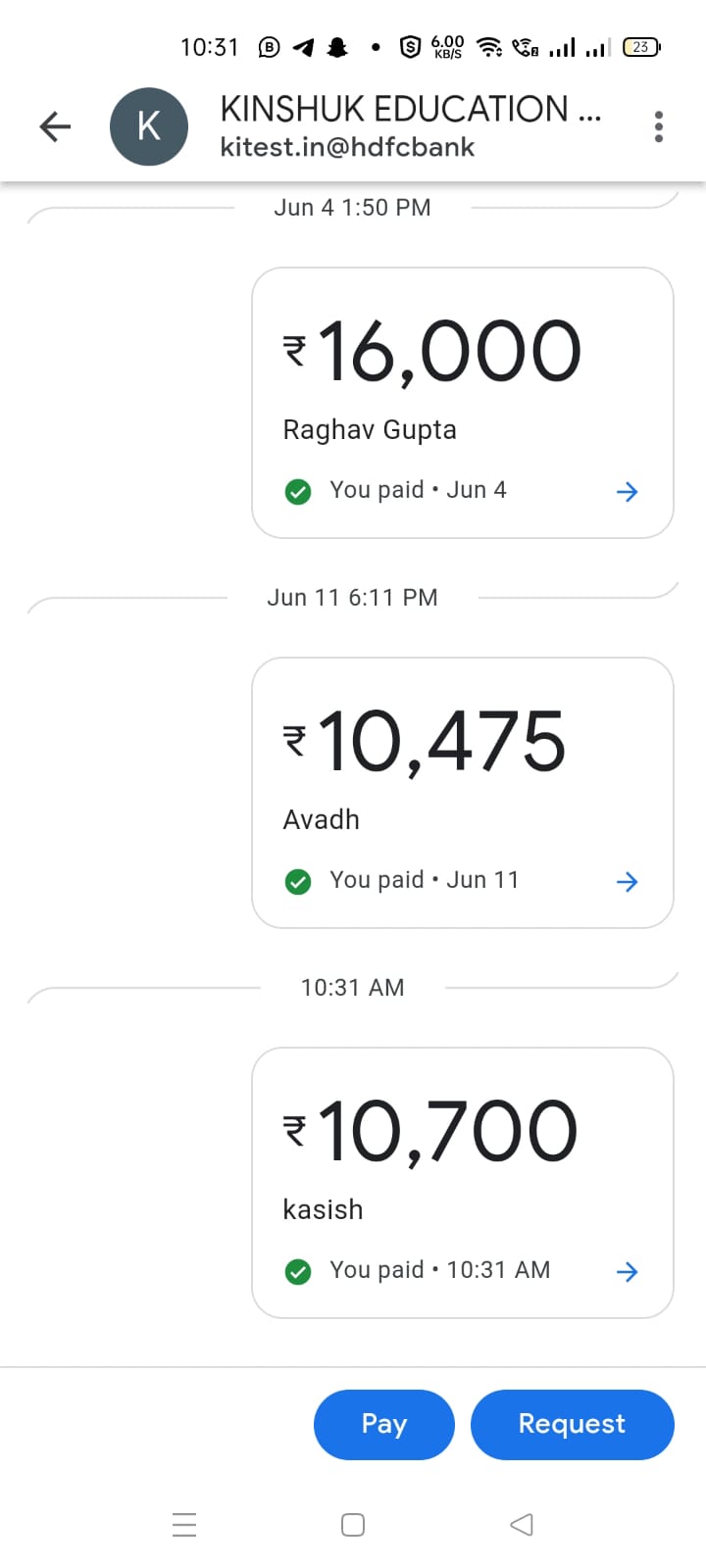Go back using the top arrow
This screenshot has width=706, height=1568.
55,126
